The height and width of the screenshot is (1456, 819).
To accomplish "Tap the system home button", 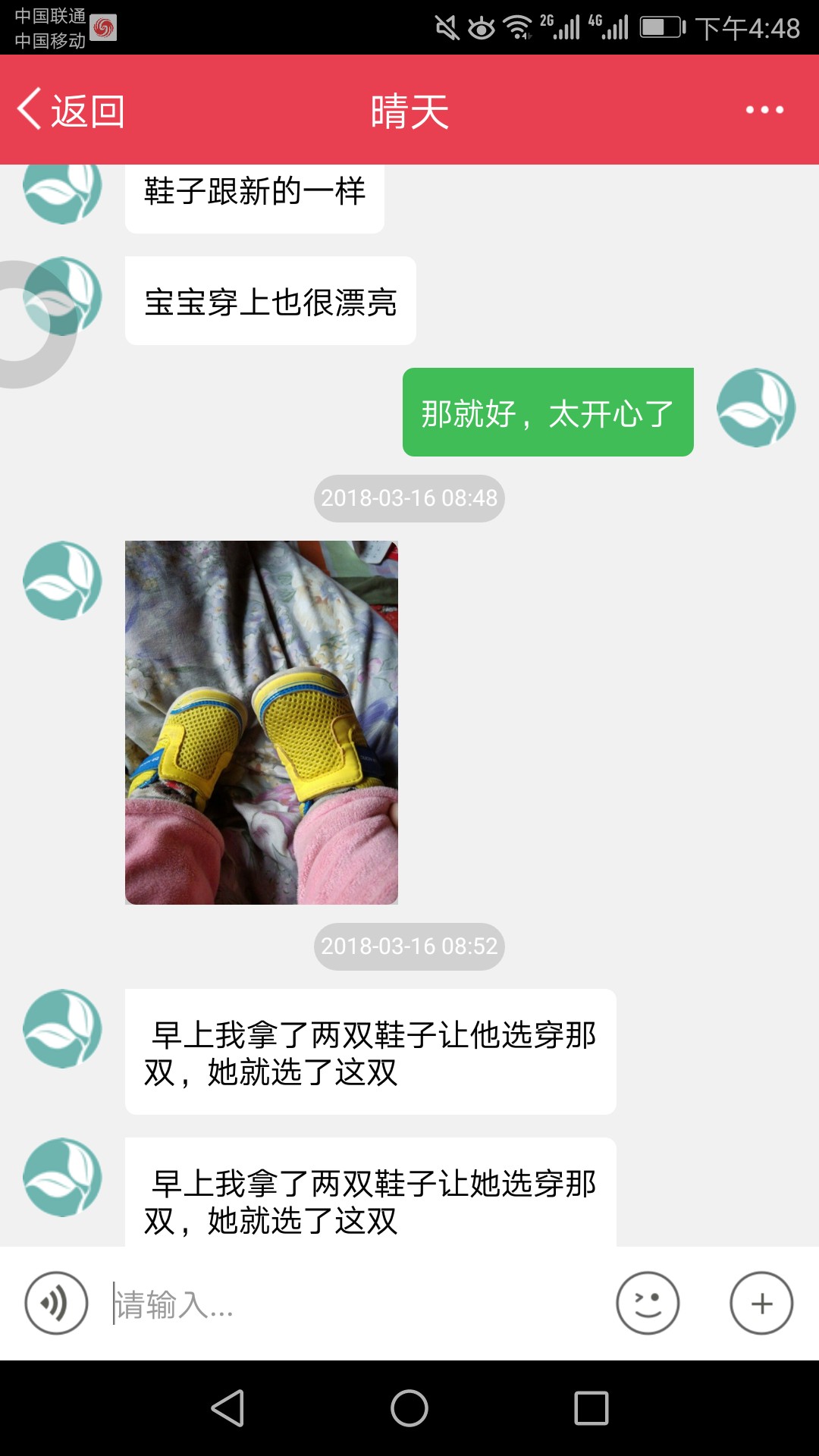I will click(x=409, y=1408).
